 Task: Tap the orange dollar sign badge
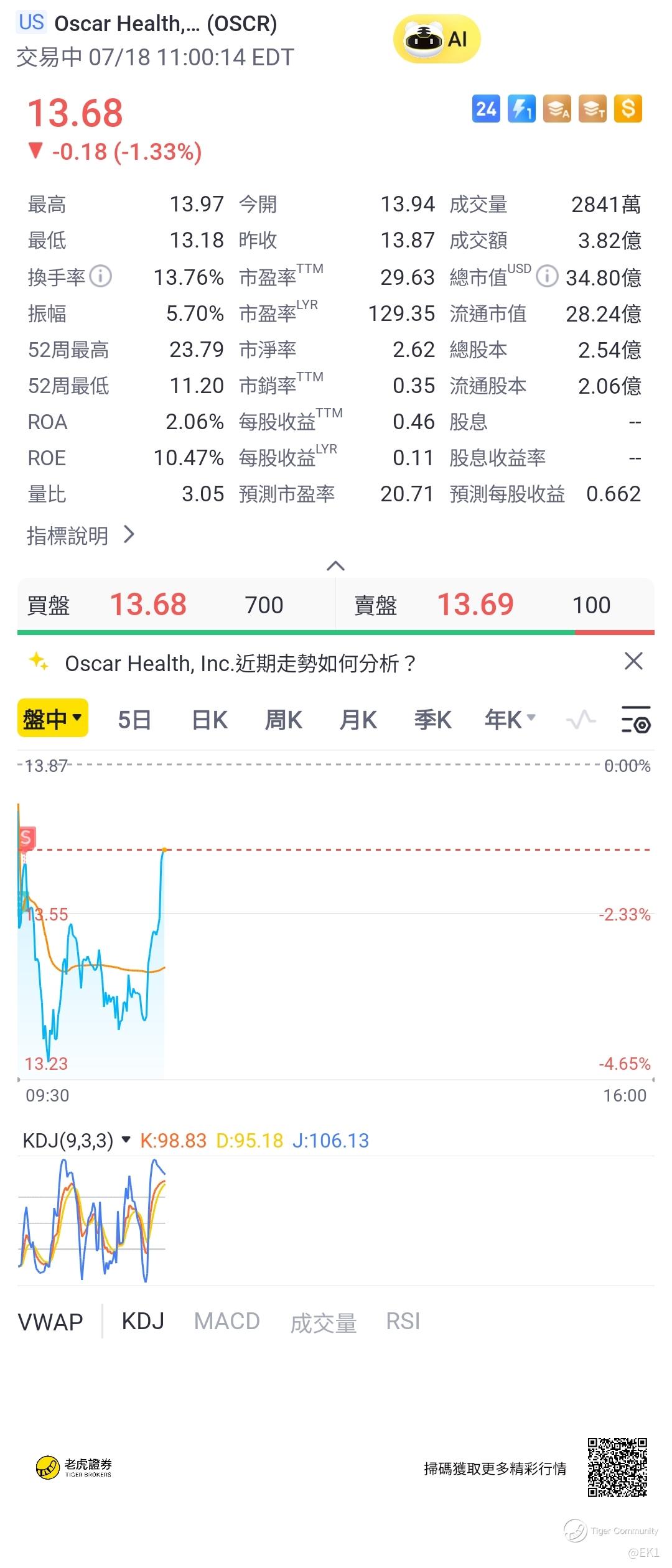click(628, 109)
